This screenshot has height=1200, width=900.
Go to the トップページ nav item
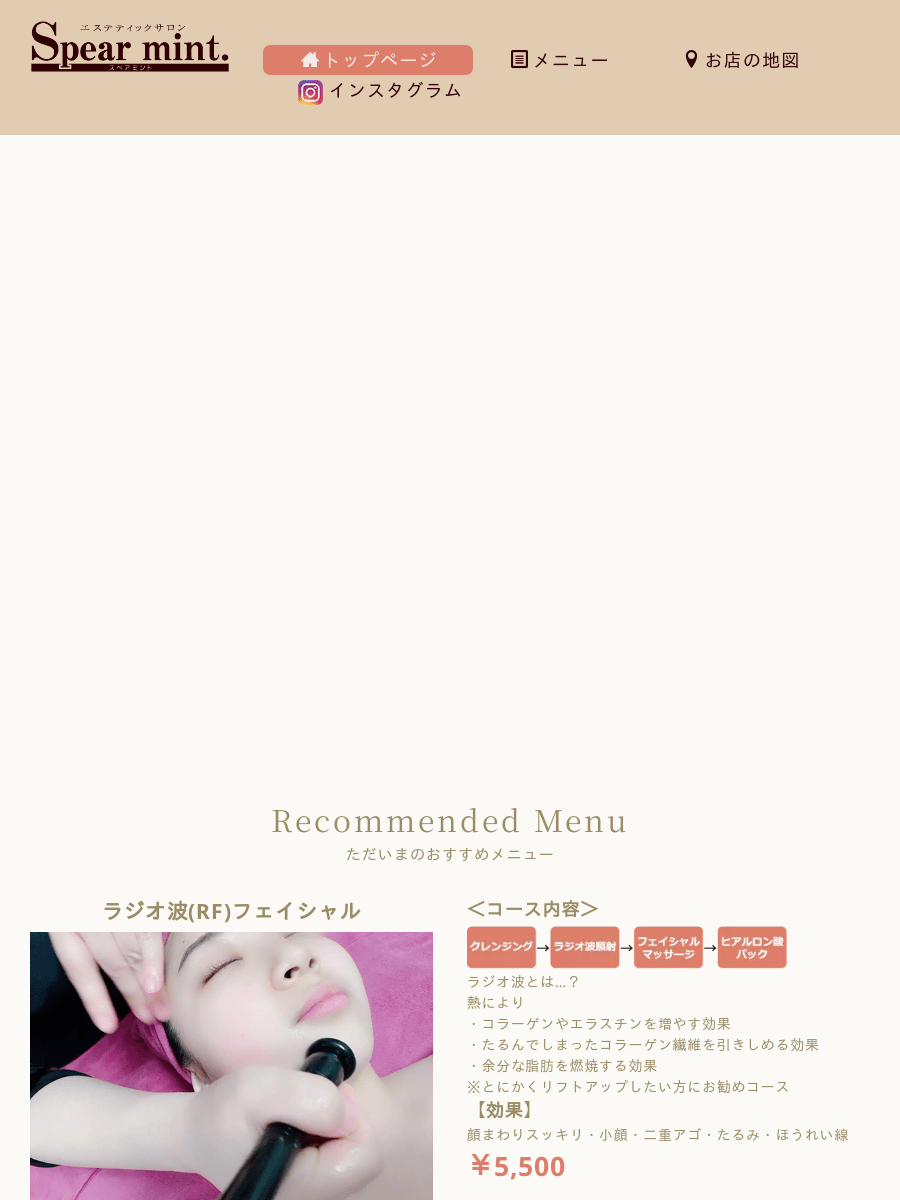point(368,60)
